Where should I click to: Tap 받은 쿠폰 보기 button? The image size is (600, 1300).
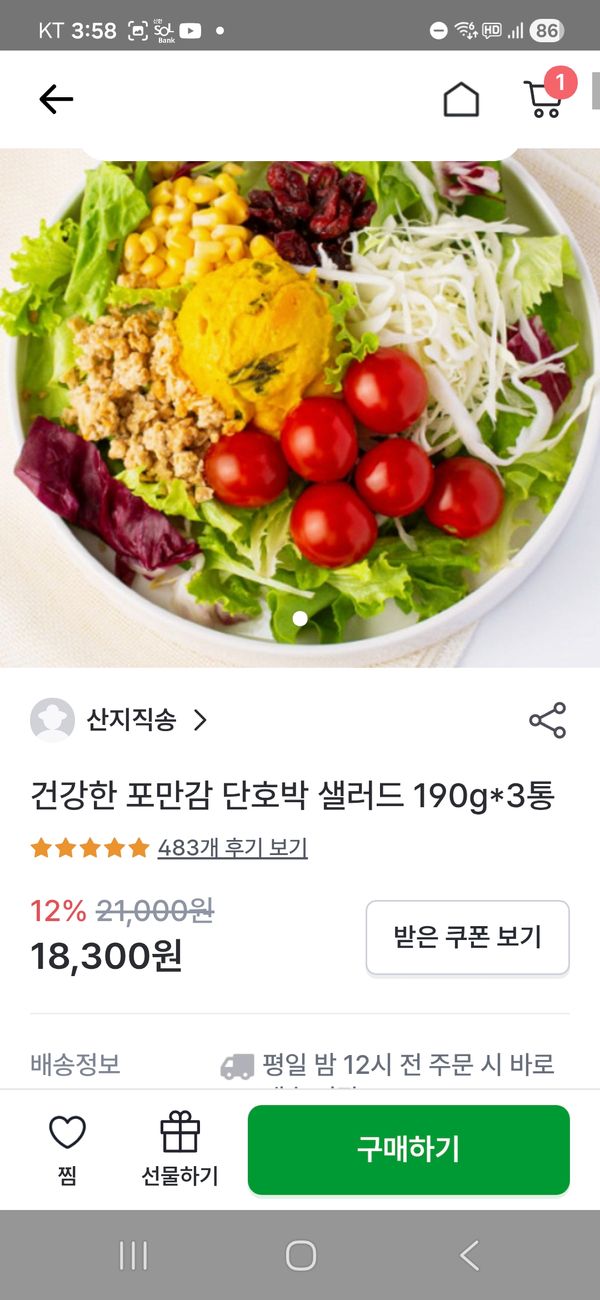(x=467, y=937)
